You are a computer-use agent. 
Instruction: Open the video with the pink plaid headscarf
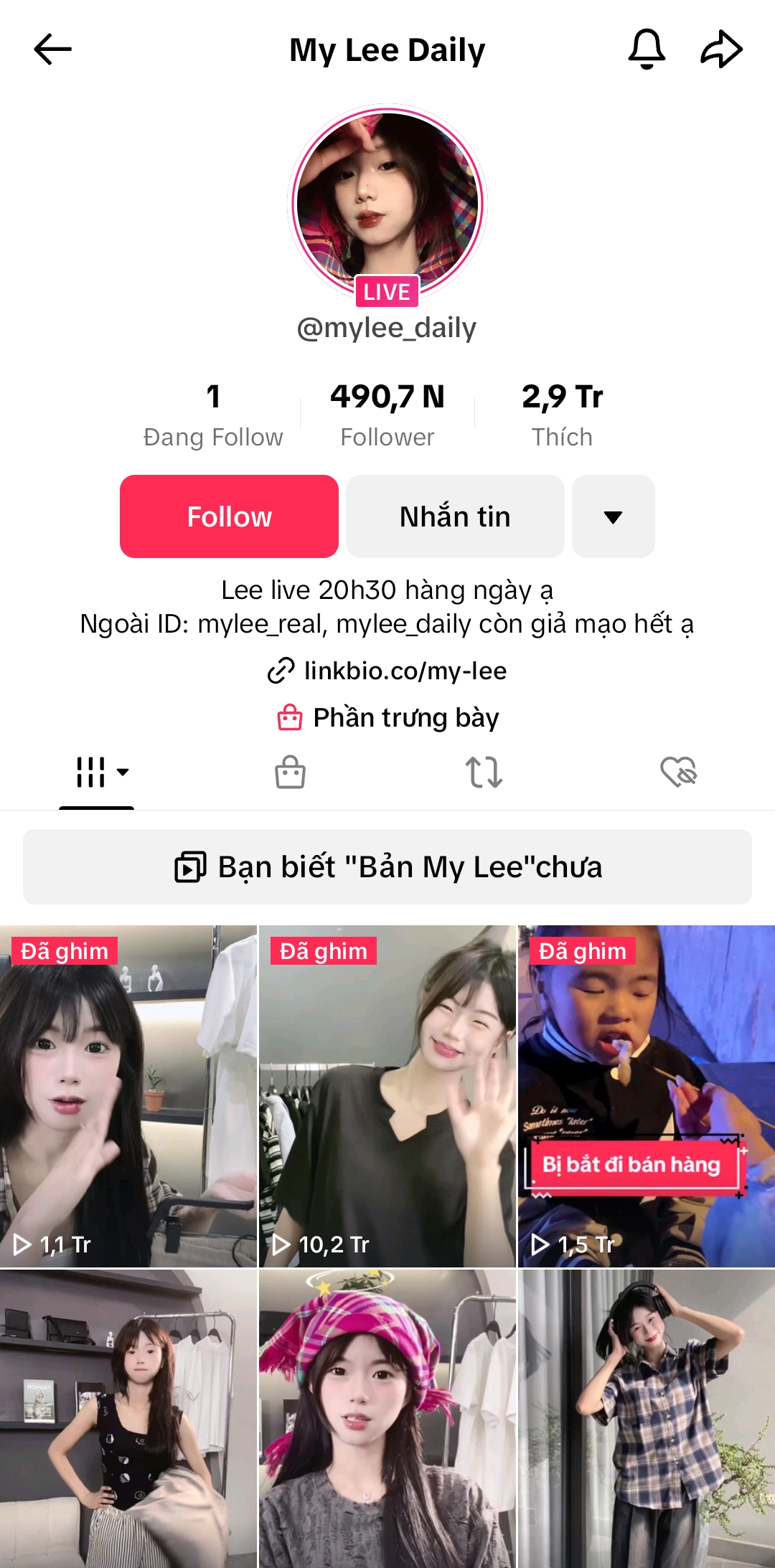[x=387, y=1419]
